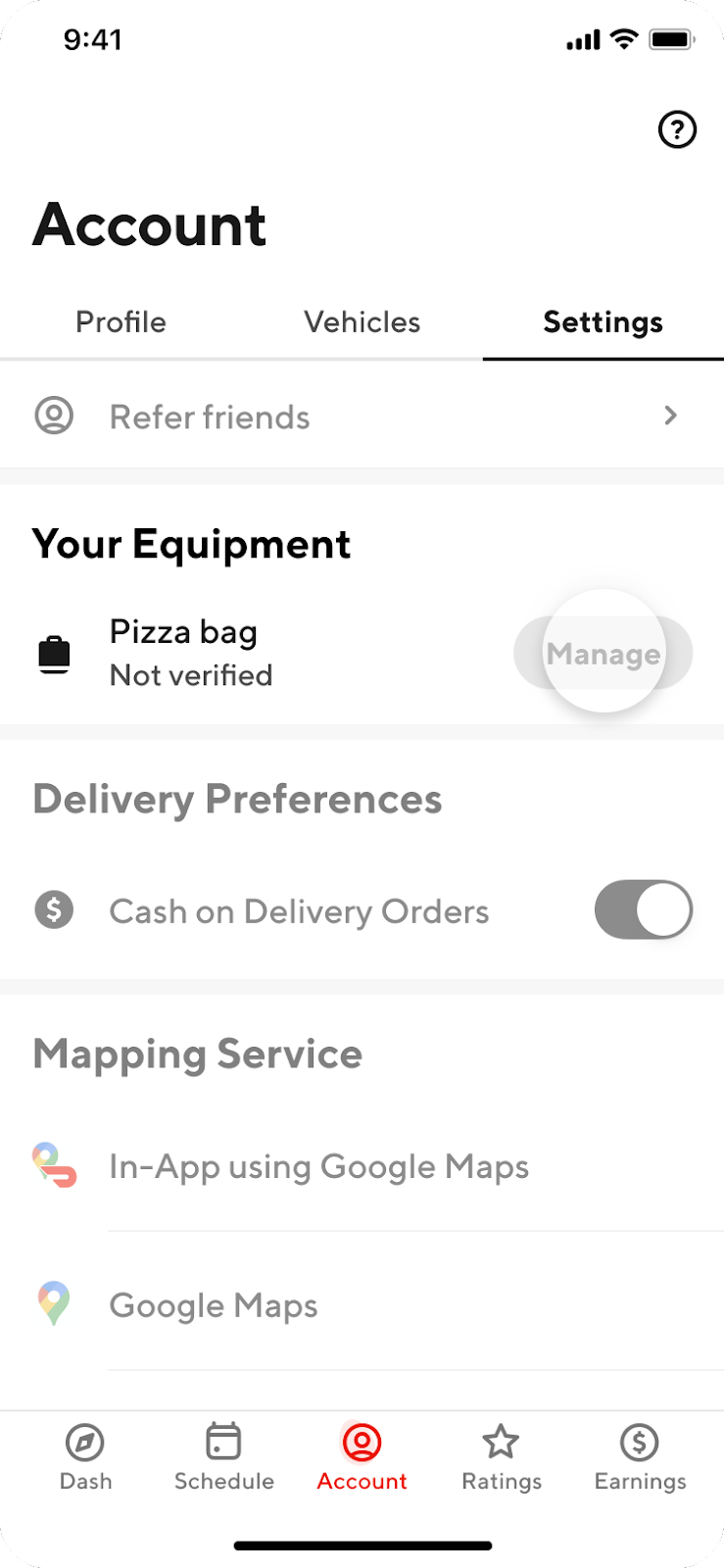Open the Vehicles tab
Image resolution: width=724 pixels, height=1568 pixels.
362,321
